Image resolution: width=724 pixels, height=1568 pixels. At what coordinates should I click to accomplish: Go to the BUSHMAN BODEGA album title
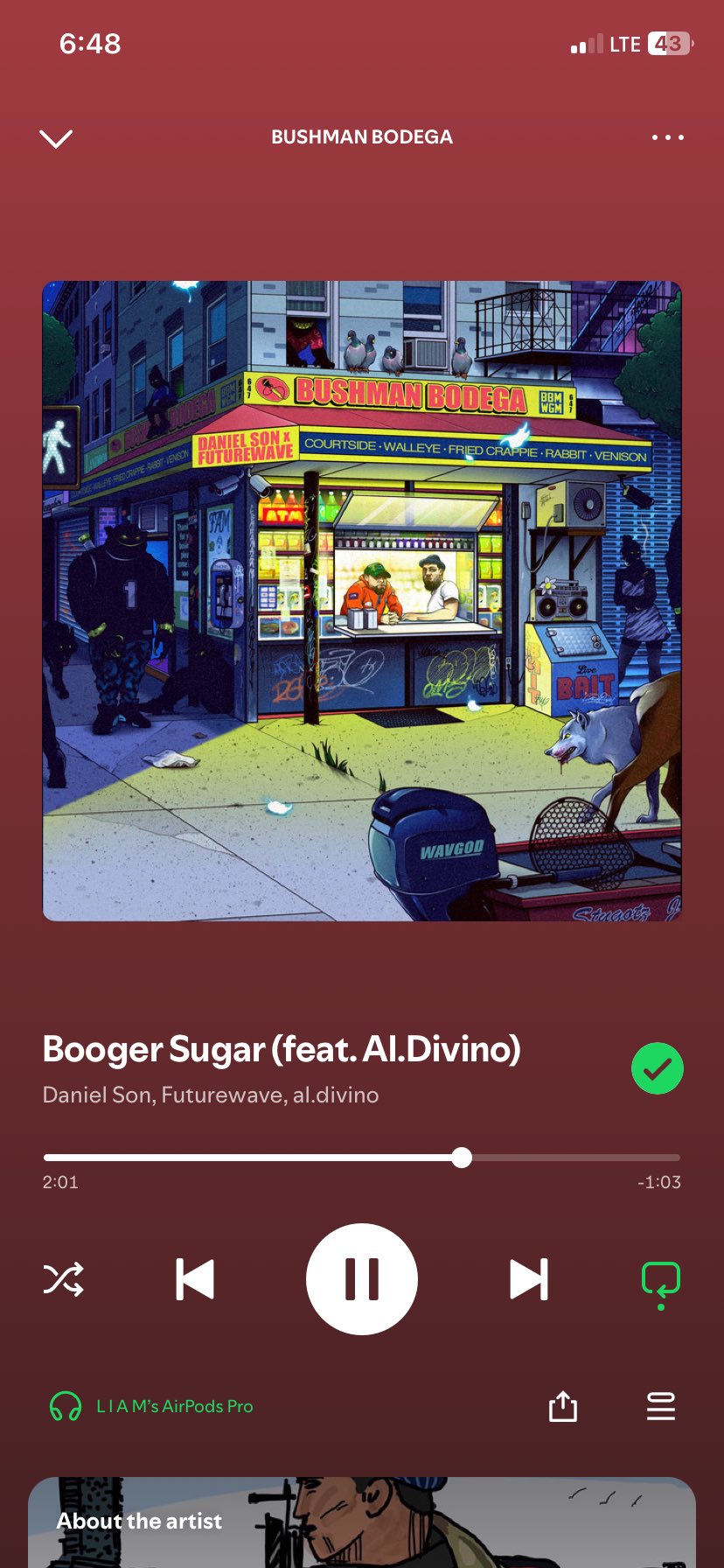tap(362, 137)
